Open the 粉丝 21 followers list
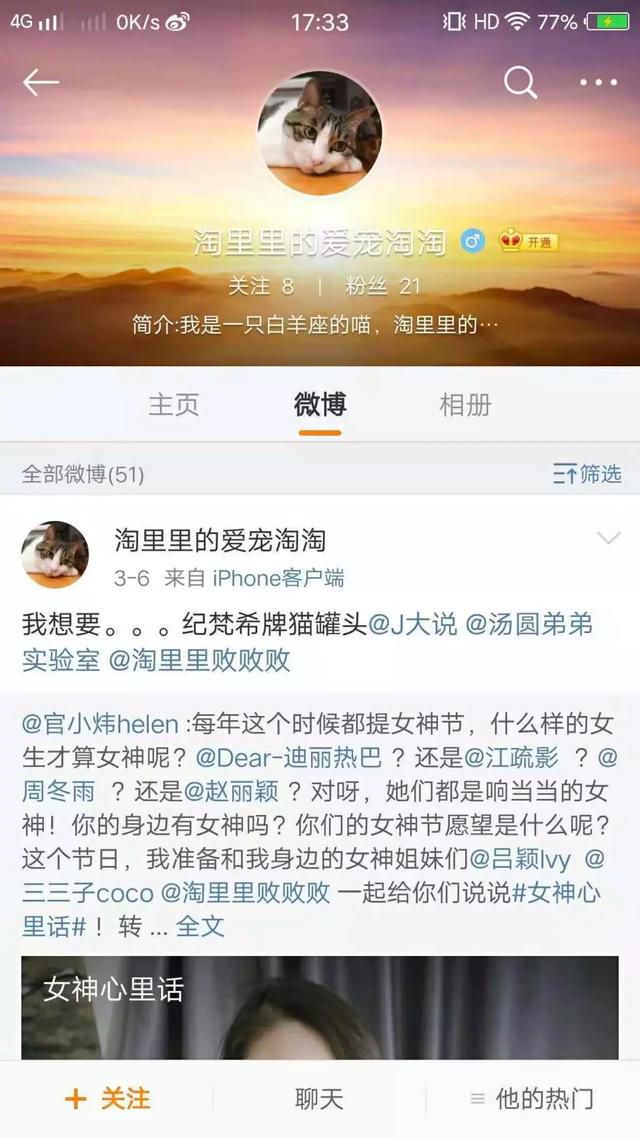The height and width of the screenshot is (1138, 640). [x=383, y=286]
